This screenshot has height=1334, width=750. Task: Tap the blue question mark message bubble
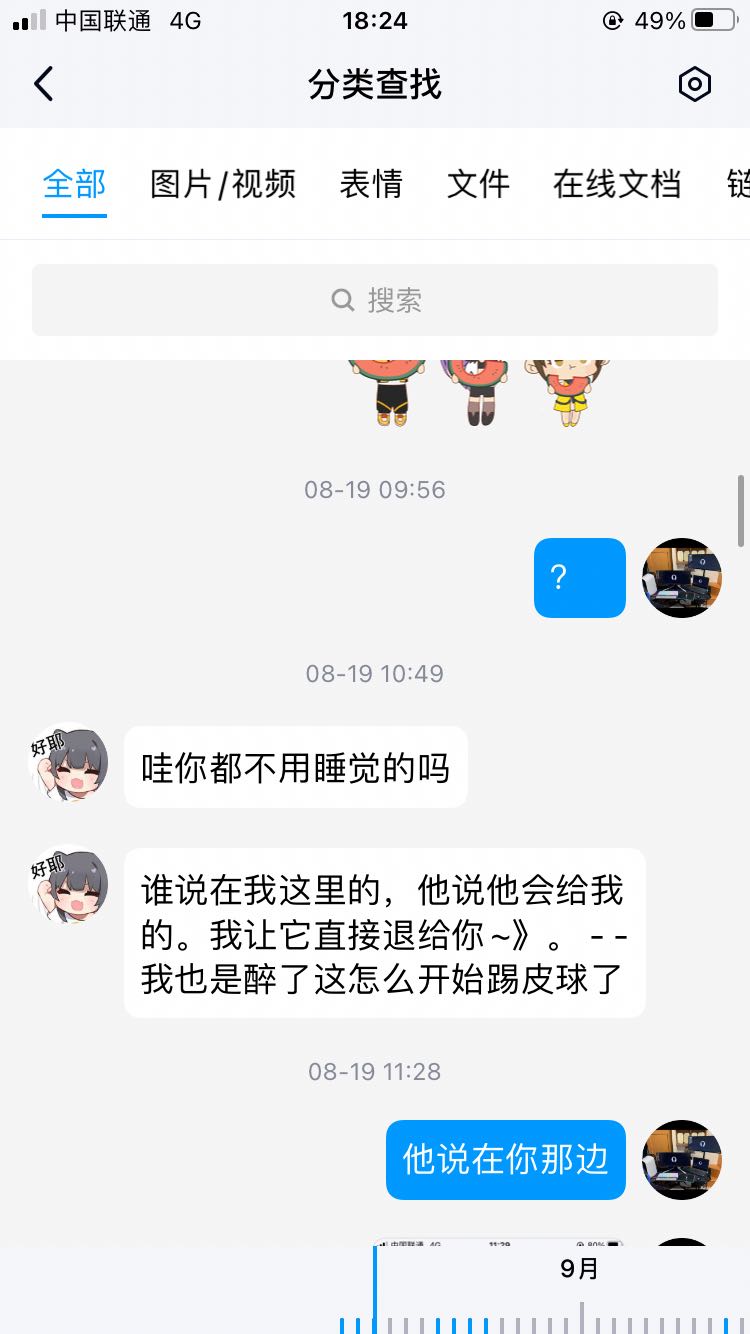pyautogui.click(x=579, y=578)
